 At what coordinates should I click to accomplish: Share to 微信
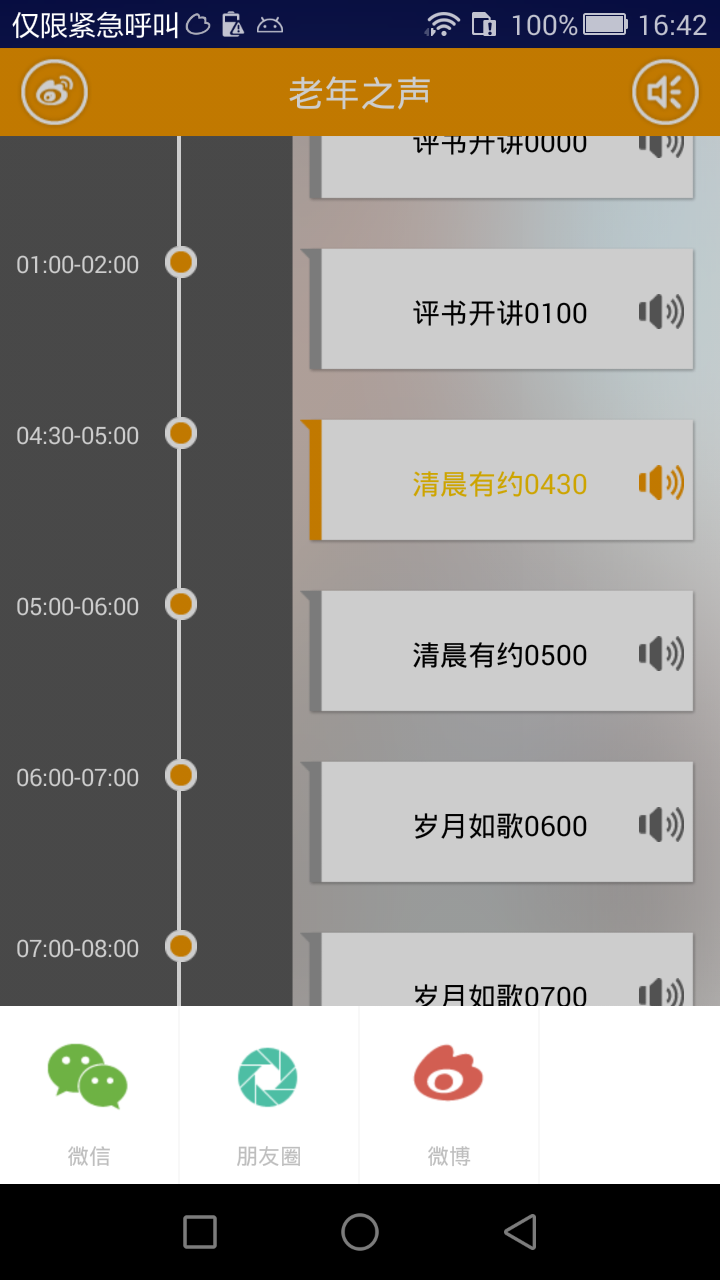pos(89,1095)
